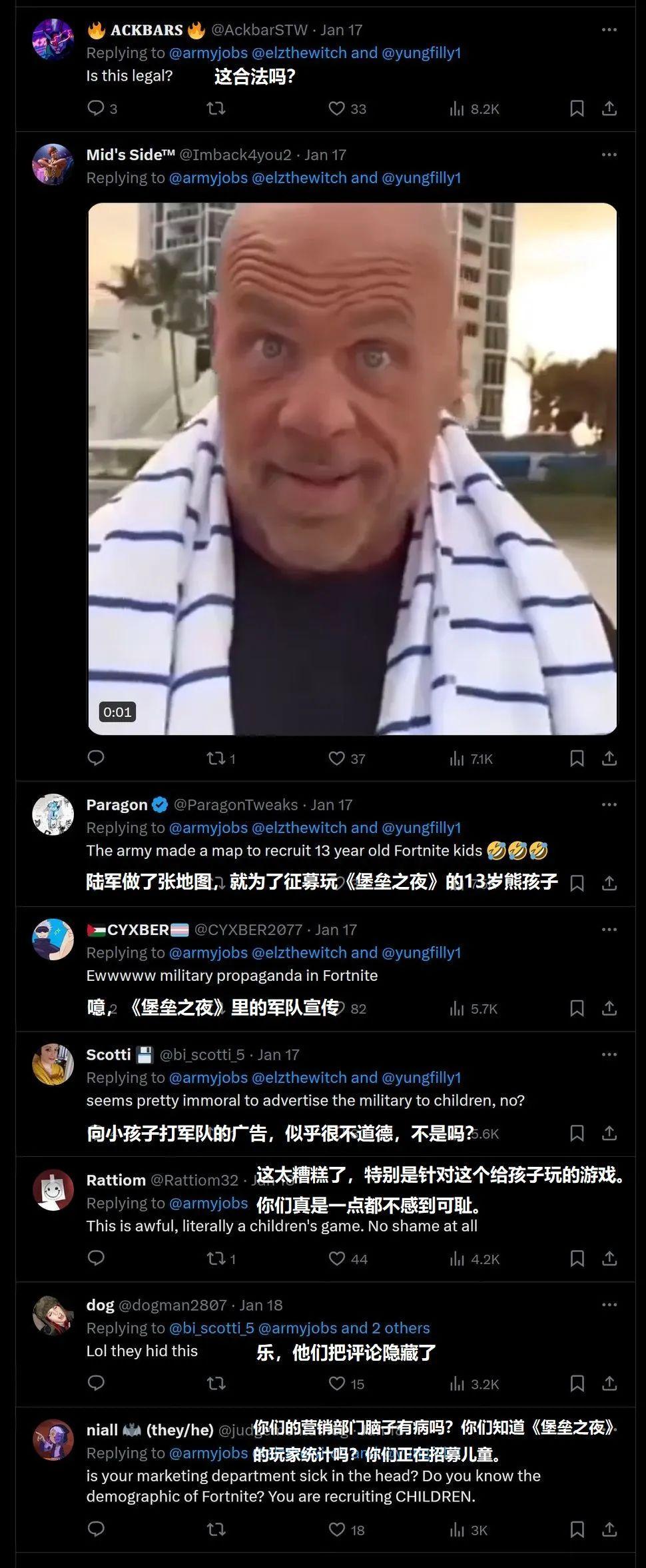Reply to ACKBARS's tweet
This screenshot has width=646, height=1568.
point(96,108)
